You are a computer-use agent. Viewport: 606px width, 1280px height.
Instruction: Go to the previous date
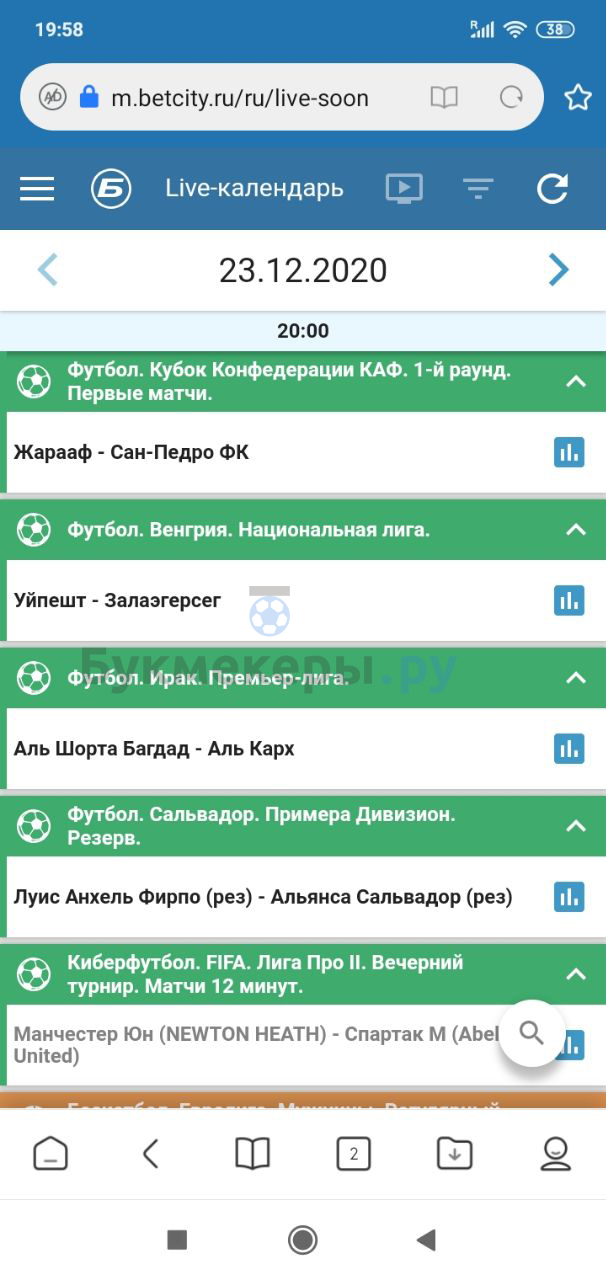click(47, 270)
